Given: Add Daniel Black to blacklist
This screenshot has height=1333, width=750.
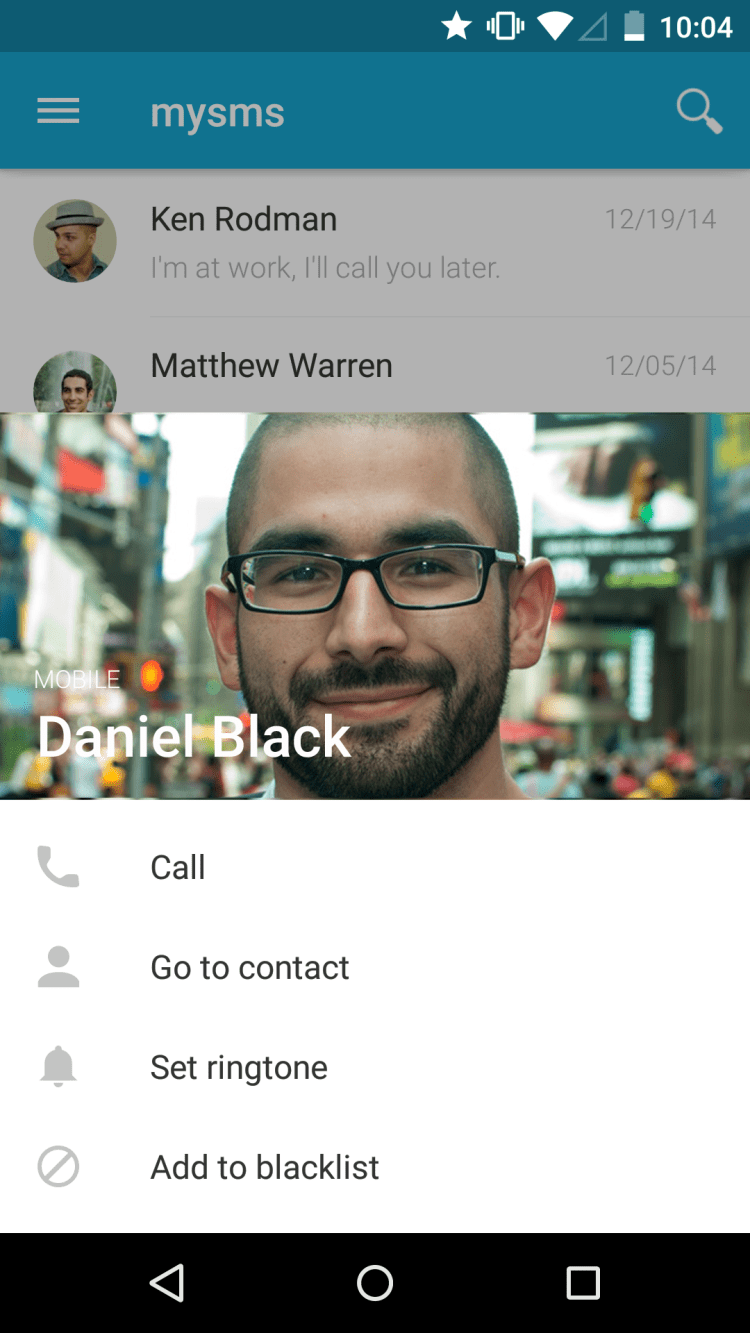Looking at the screenshot, I should coord(264,1167).
